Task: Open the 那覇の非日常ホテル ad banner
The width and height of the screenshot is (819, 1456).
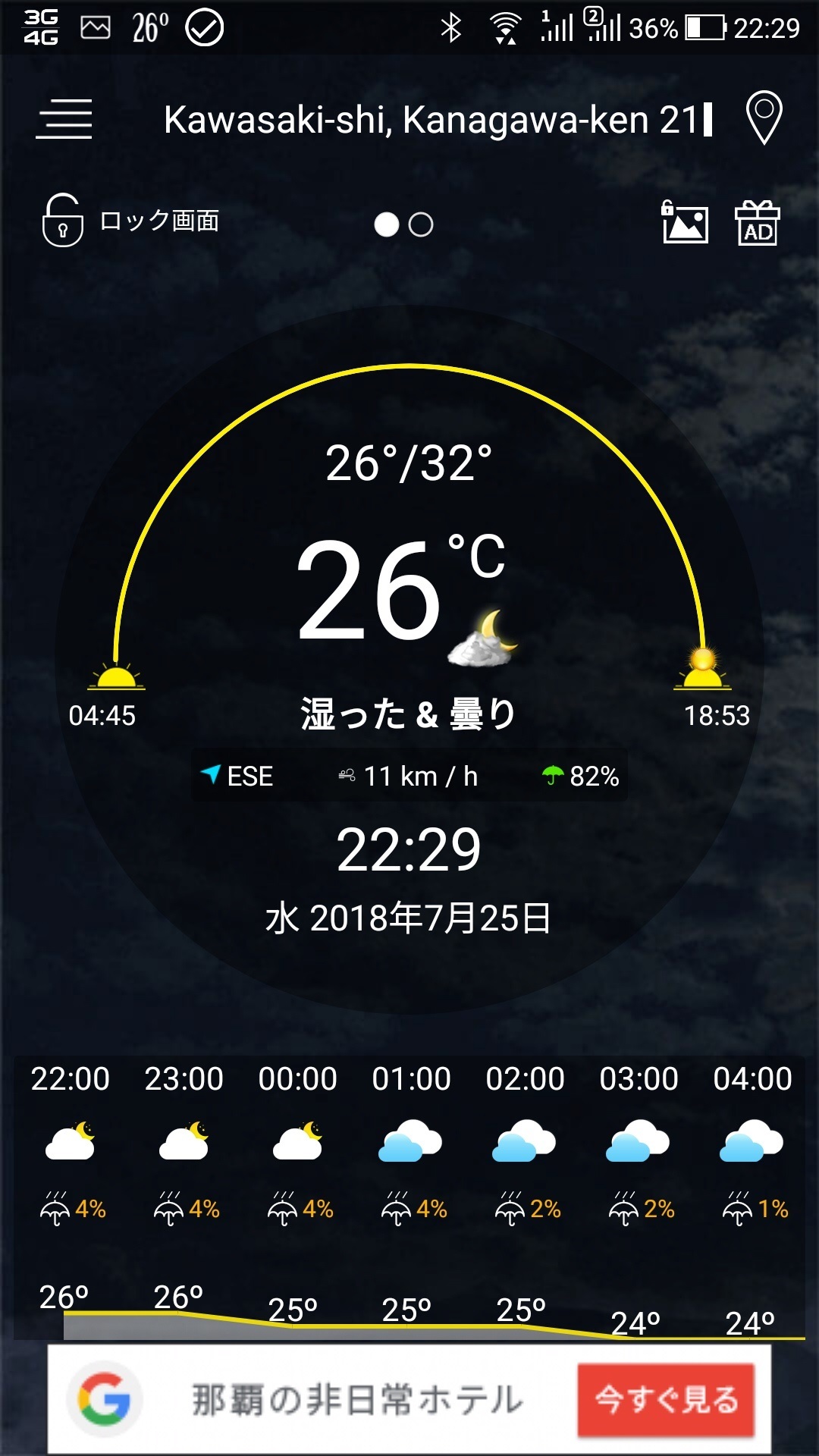Action: point(357,1400)
